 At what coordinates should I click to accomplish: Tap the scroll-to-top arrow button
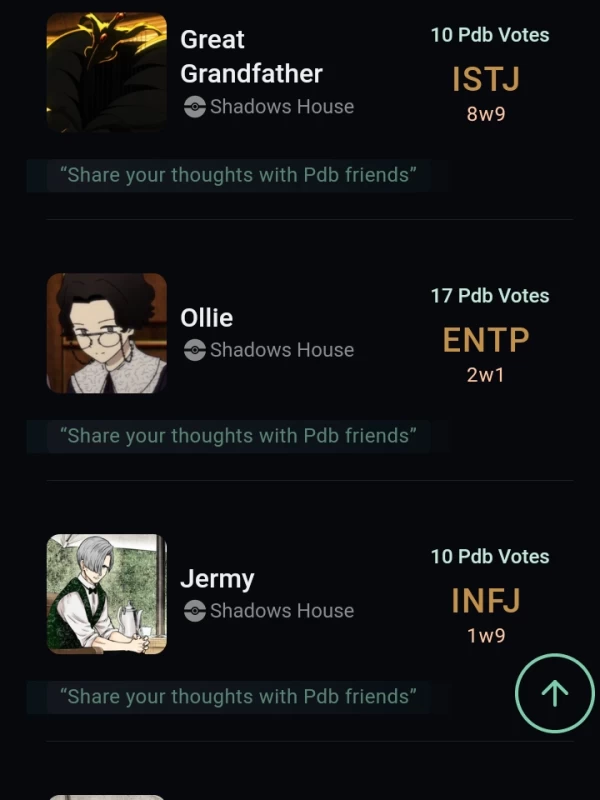[554, 693]
